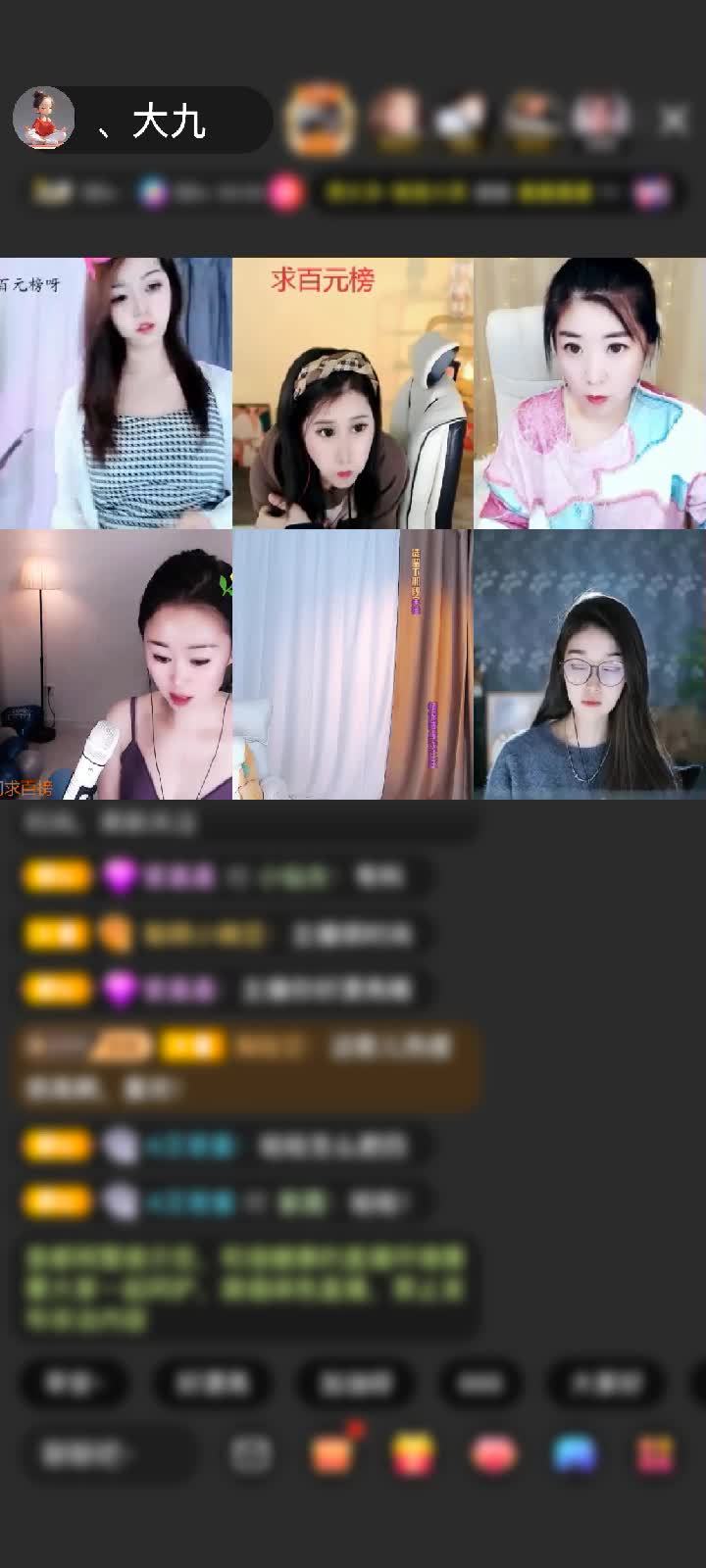The image size is (706, 1568).
Task: Open the curtain-only video tile
Action: [x=353, y=664]
